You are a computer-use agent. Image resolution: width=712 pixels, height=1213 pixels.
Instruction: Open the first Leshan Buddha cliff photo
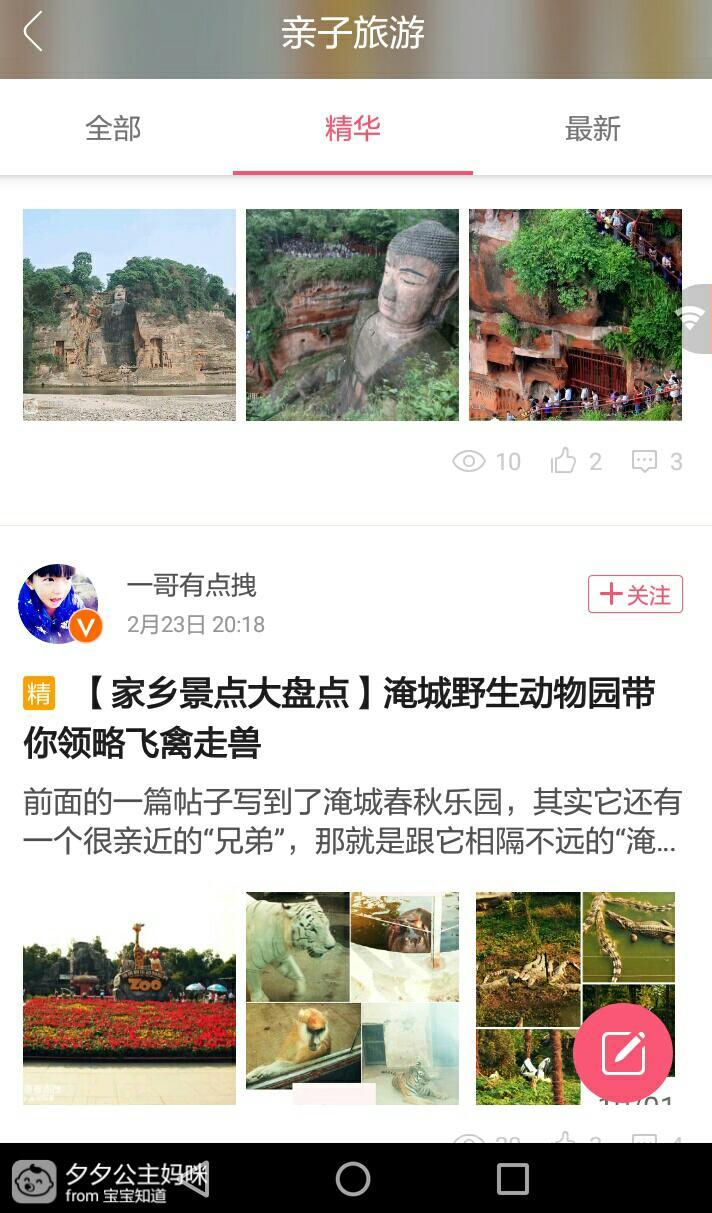(x=129, y=314)
